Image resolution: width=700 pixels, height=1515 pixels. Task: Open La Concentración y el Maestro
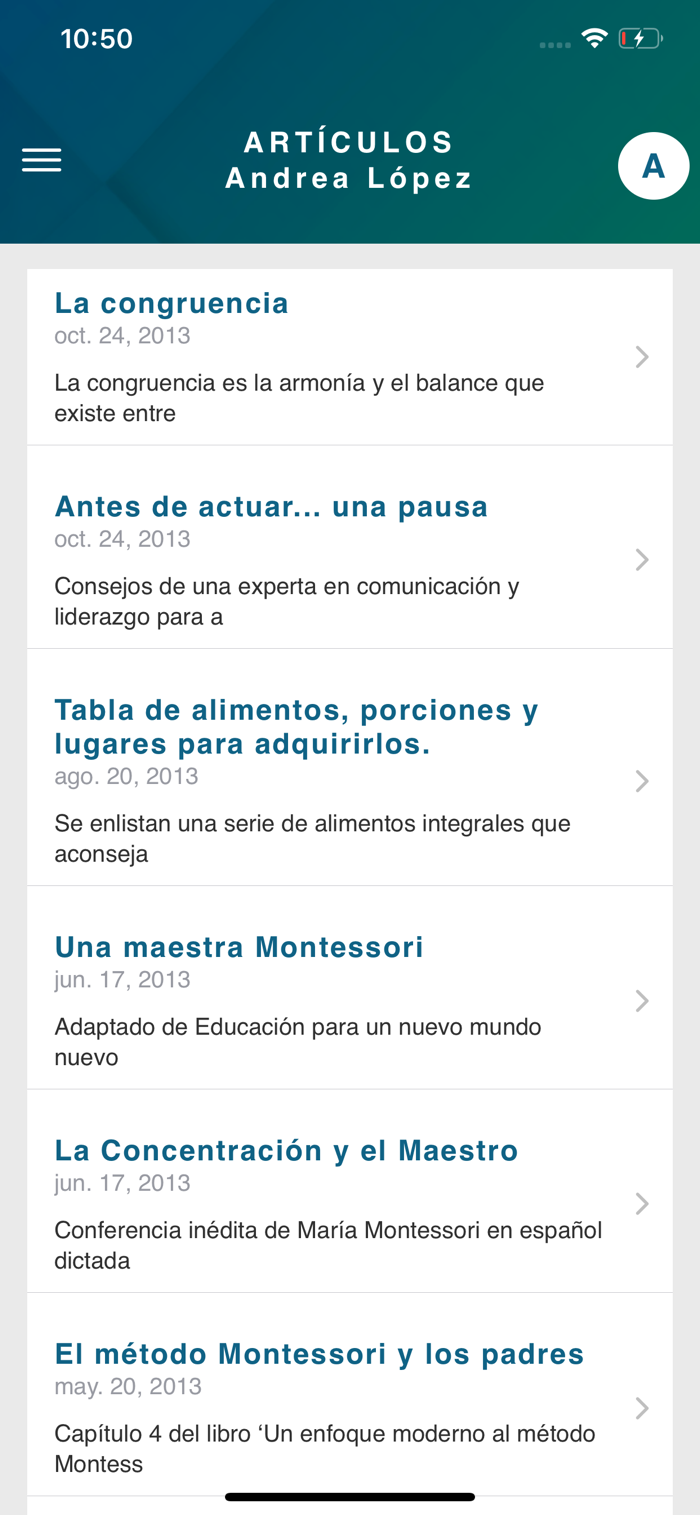tap(350, 1191)
